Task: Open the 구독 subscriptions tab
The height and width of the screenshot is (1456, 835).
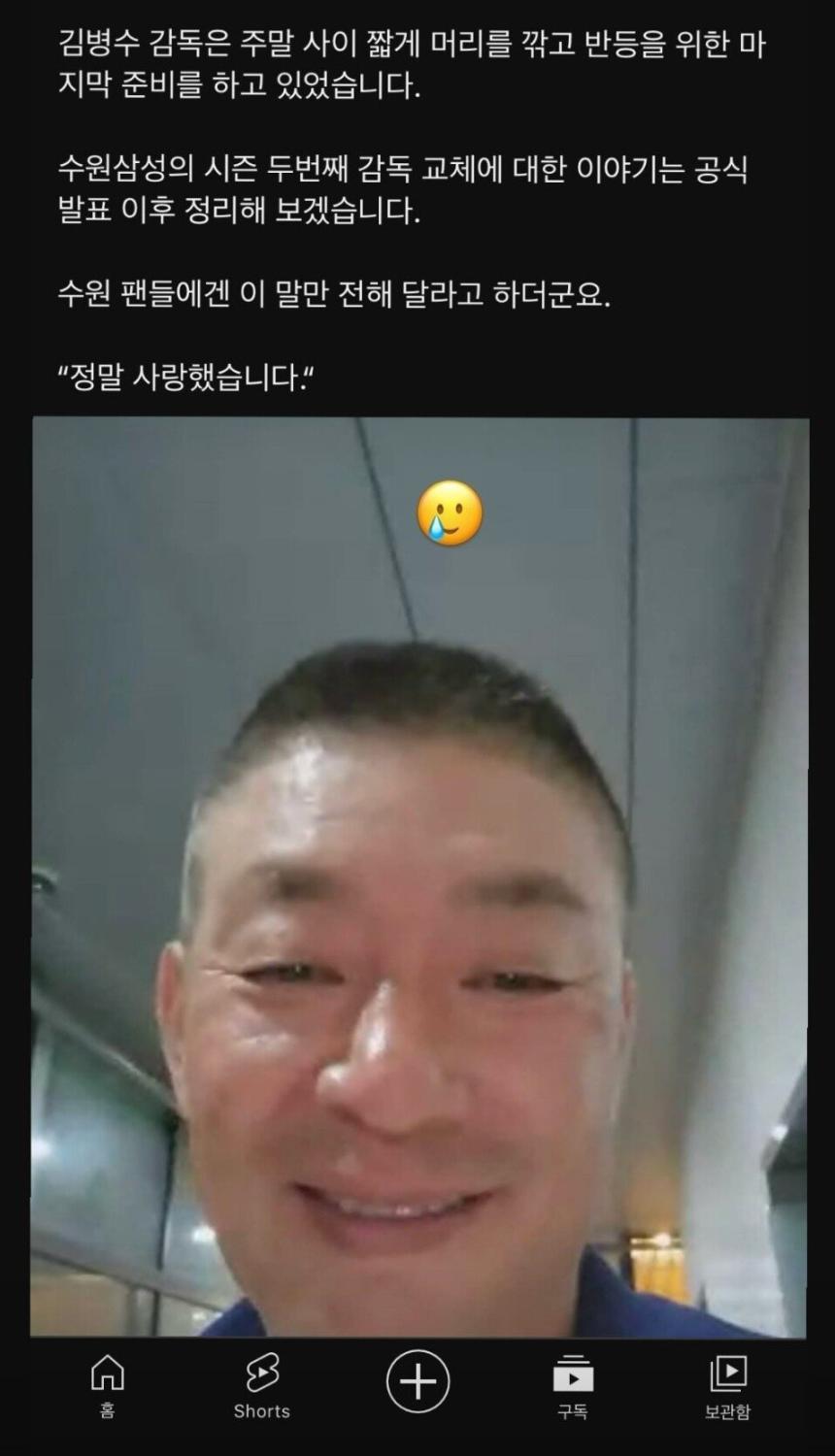Action: (x=573, y=1384)
